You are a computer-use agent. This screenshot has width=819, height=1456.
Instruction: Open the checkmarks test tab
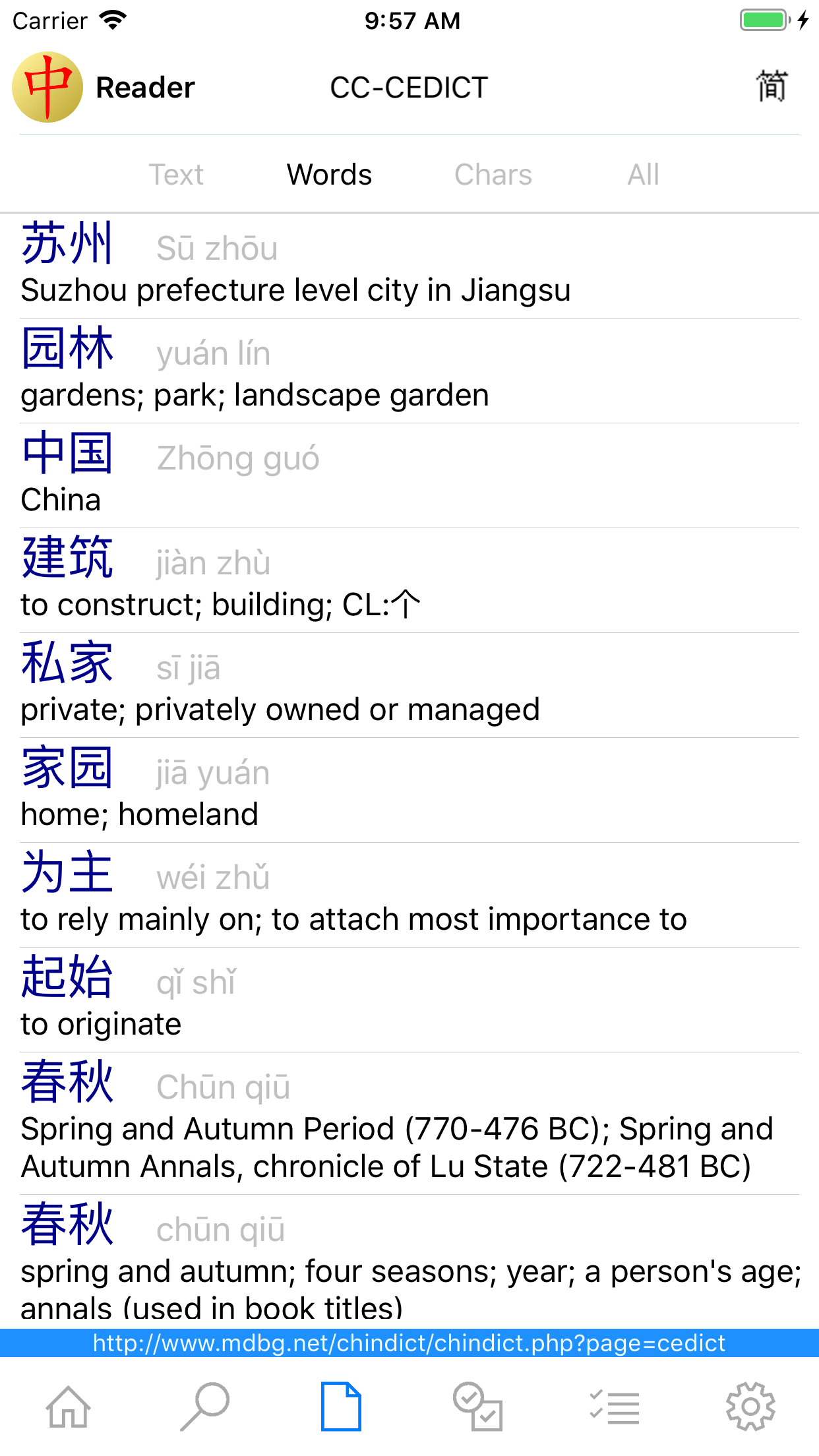click(x=477, y=1407)
